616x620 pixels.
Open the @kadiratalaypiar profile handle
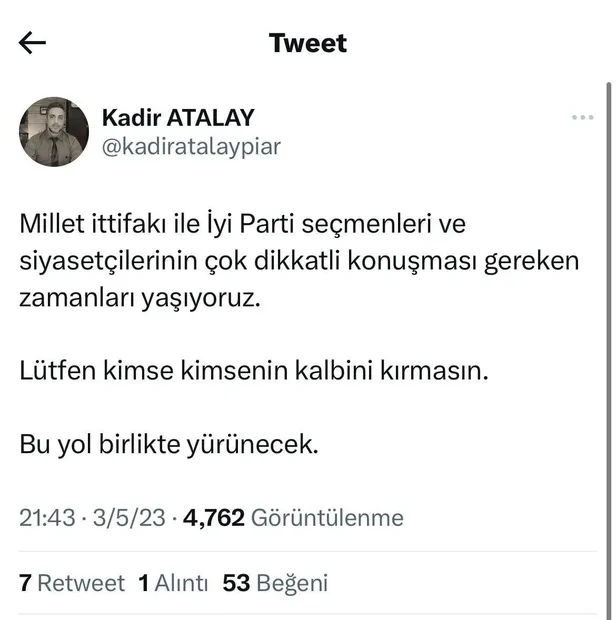[x=191, y=148]
